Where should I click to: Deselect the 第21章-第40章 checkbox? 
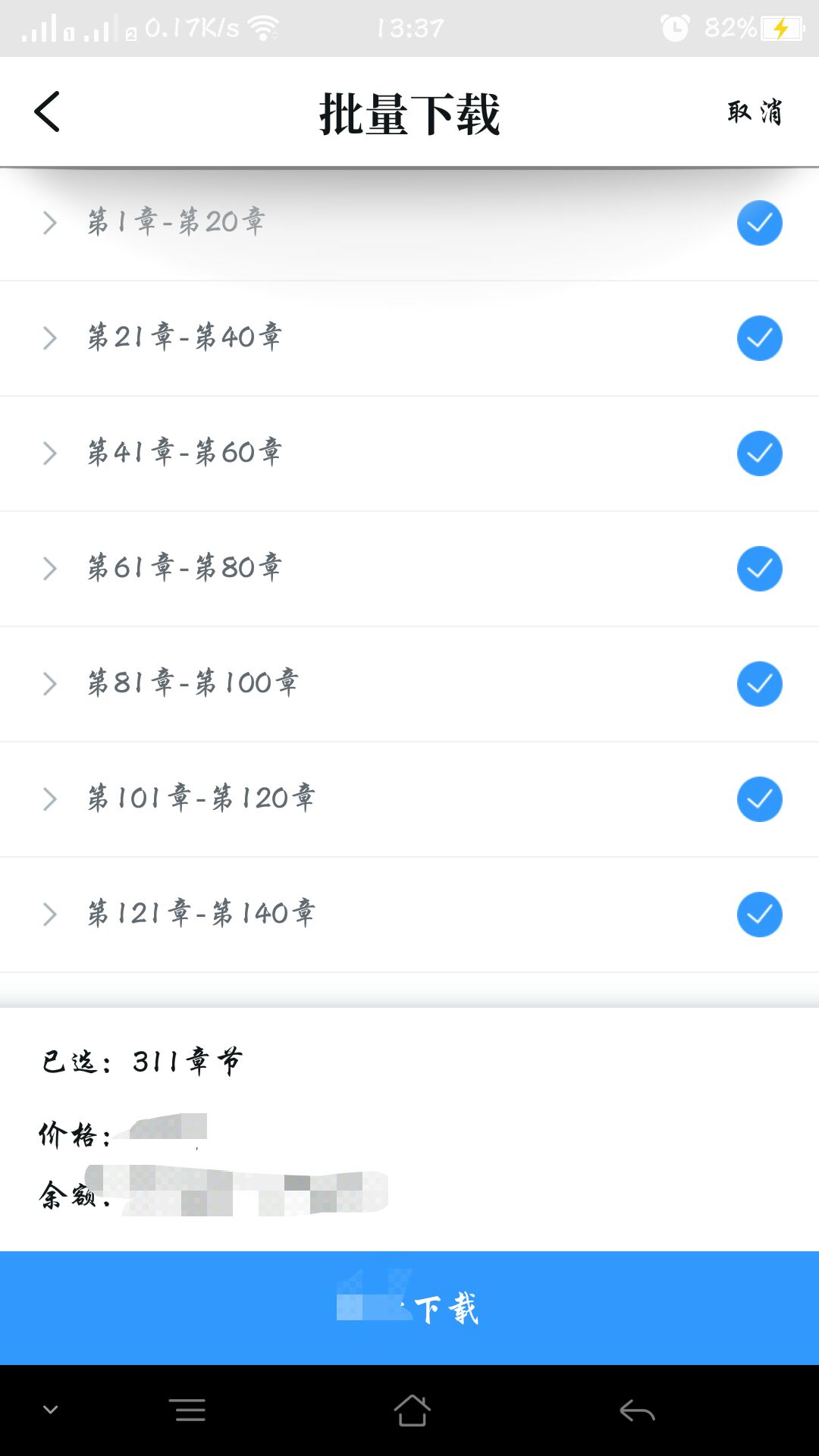(x=759, y=338)
